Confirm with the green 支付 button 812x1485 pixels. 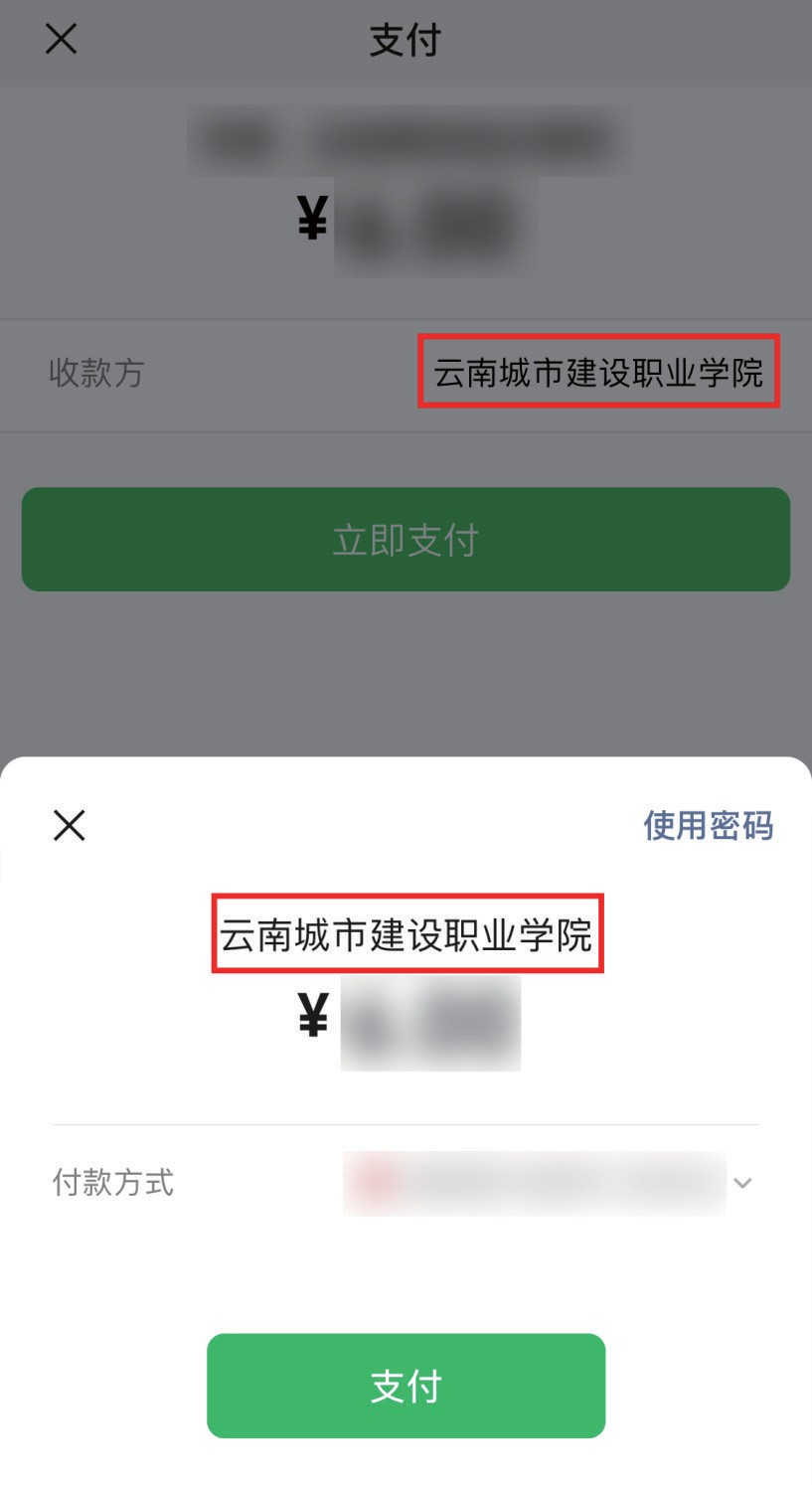click(x=406, y=1386)
